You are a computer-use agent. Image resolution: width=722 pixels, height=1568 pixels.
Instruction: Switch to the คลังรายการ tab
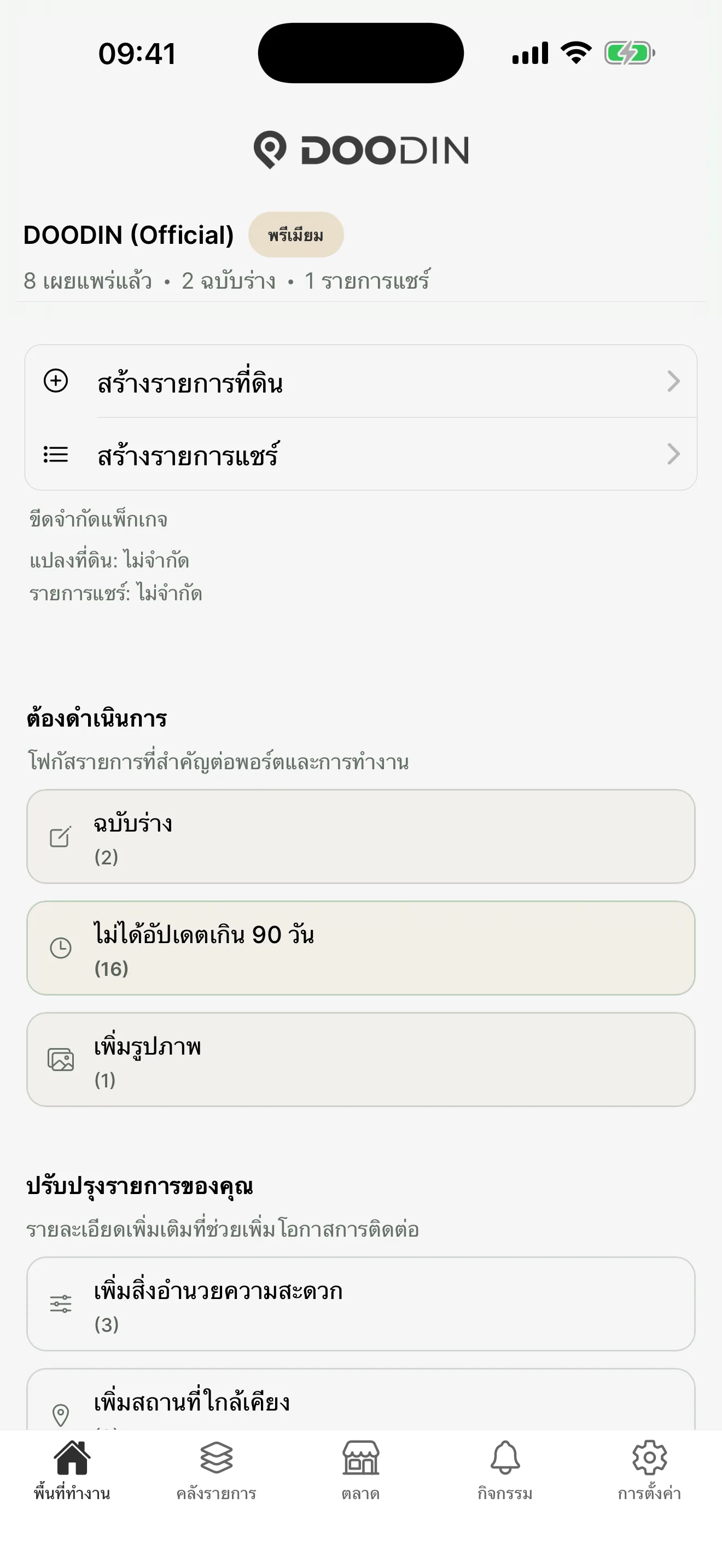tap(216, 1470)
